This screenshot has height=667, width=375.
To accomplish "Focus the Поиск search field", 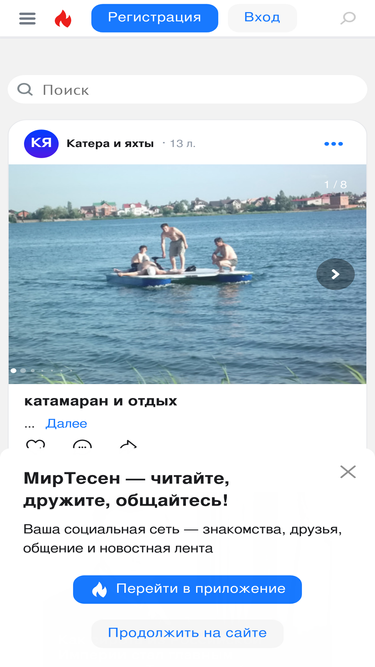I will pos(187,89).
